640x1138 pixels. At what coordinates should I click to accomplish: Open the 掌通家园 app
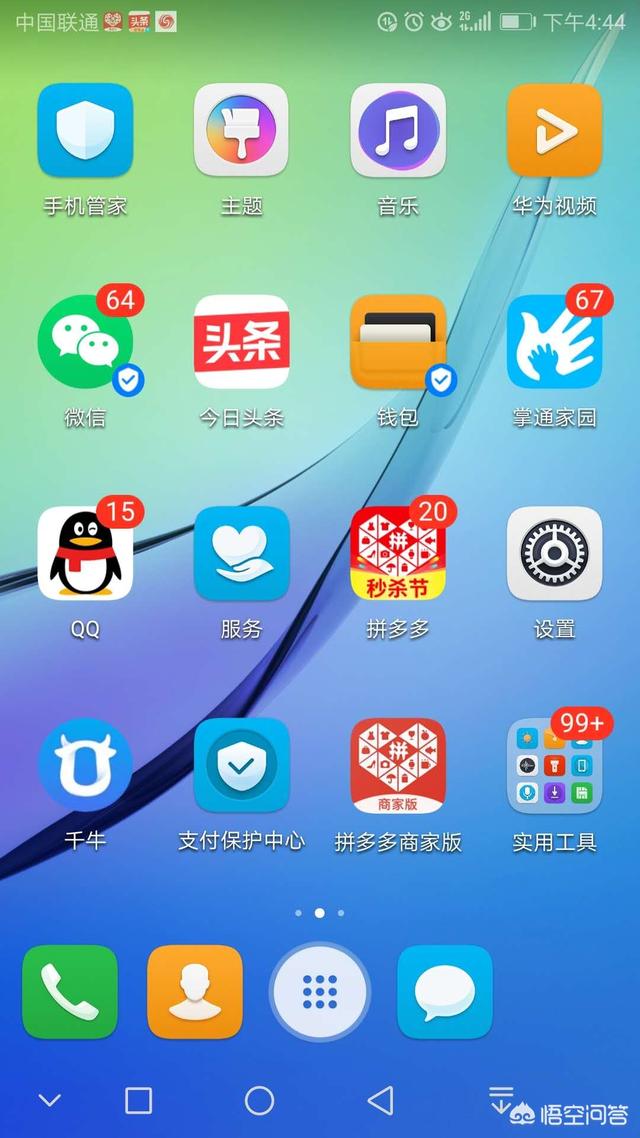coord(554,342)
